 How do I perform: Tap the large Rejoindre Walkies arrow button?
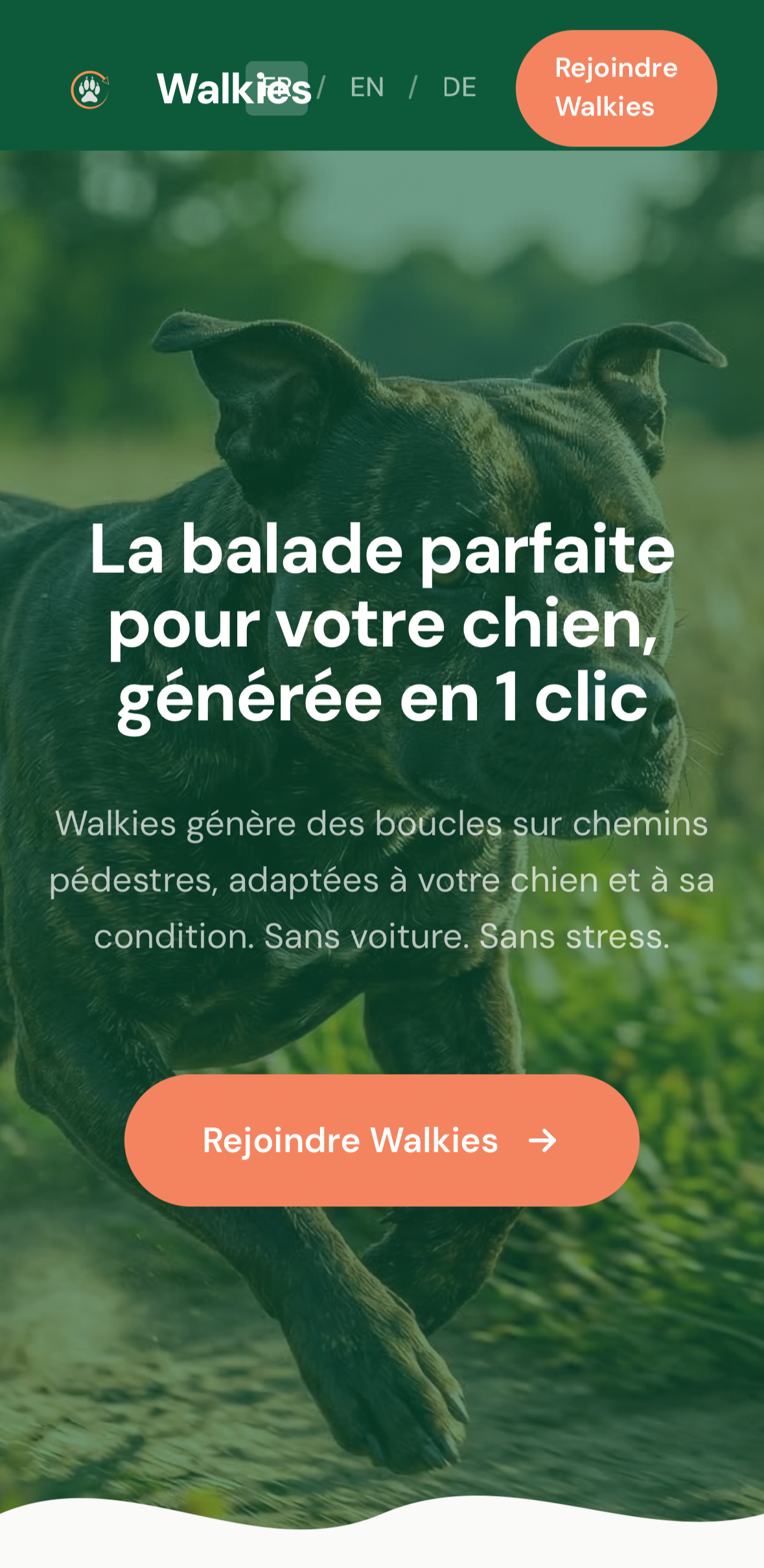382,1140
